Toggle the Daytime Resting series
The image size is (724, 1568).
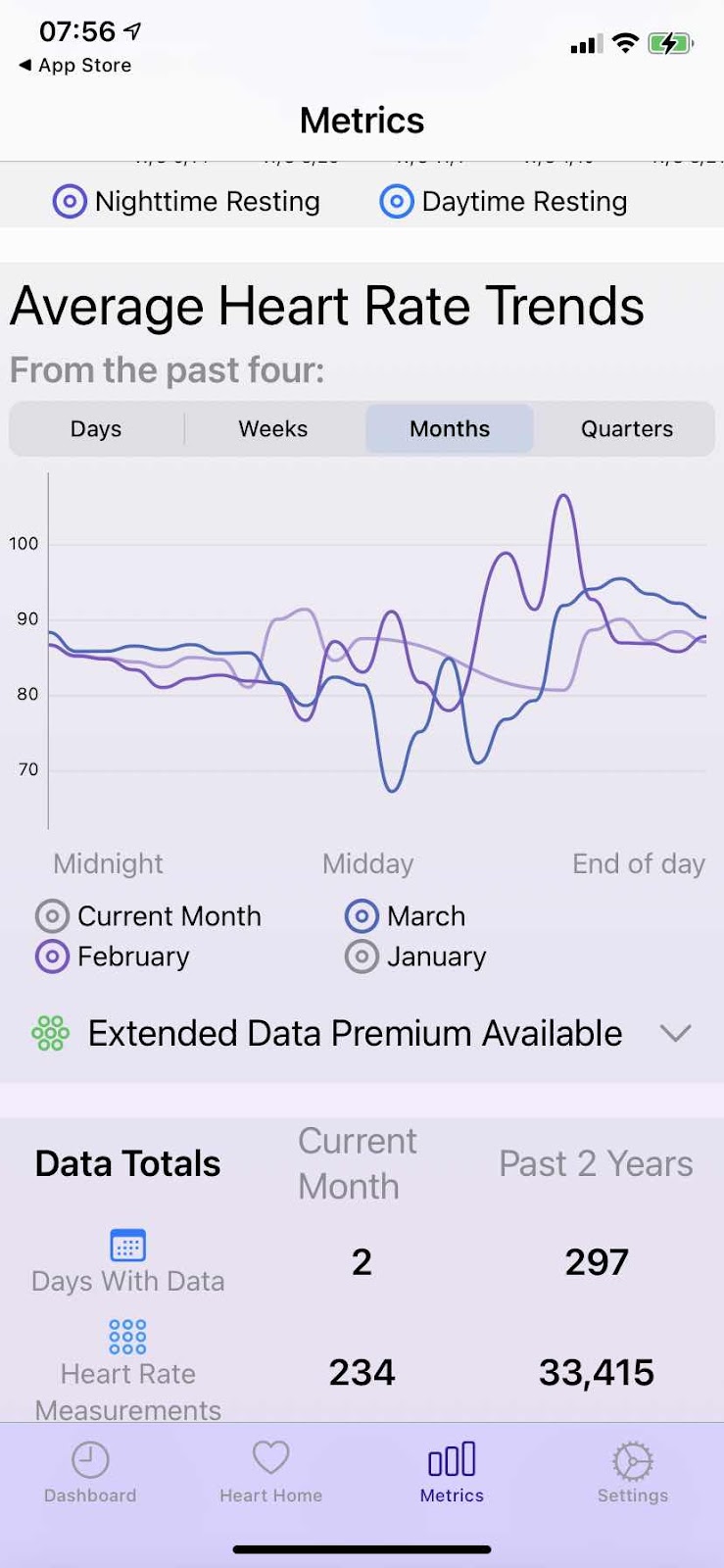point(504,202)
